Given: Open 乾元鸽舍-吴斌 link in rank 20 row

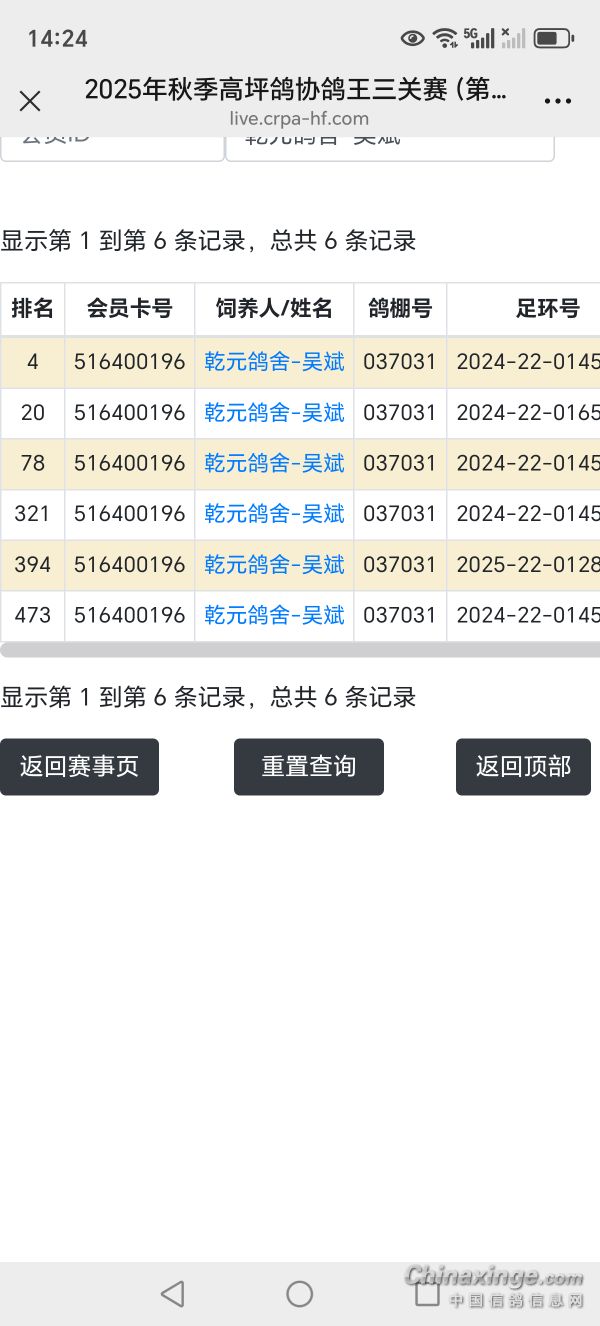Looking at the screenshot, I should tap(274, 413).
